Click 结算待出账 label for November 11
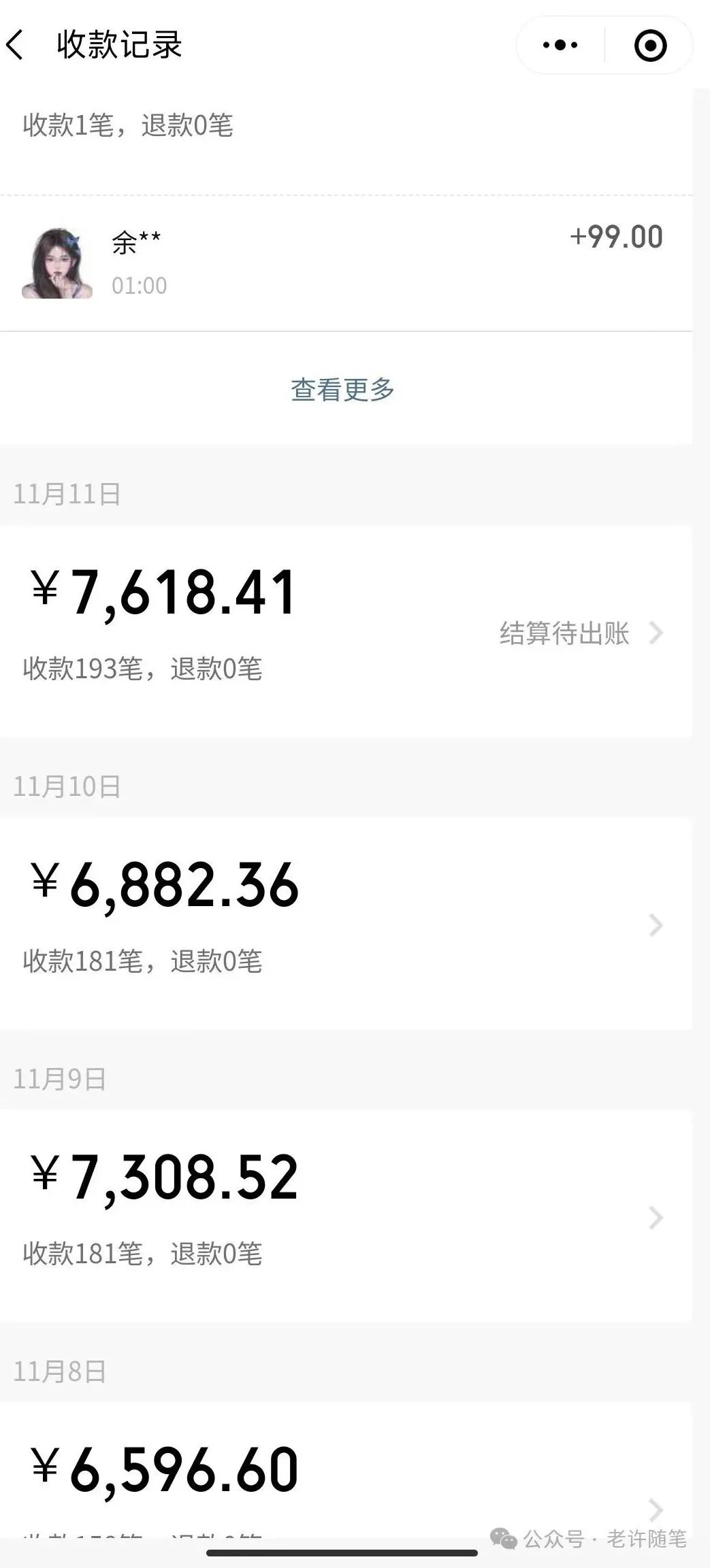Screen dimensions: 710x1568 pos(564,634)
